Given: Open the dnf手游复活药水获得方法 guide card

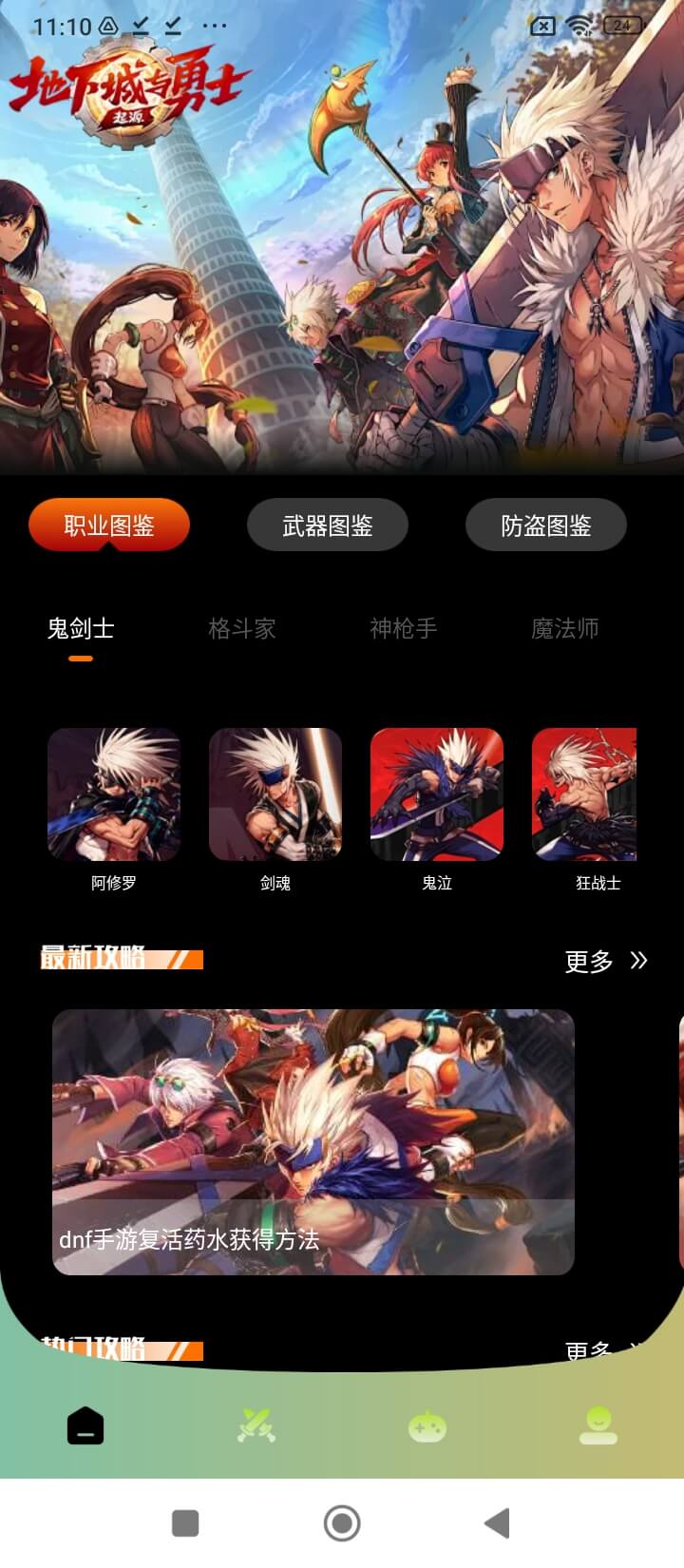Looking at the screenshot, I should click(x=313, y=1141).
